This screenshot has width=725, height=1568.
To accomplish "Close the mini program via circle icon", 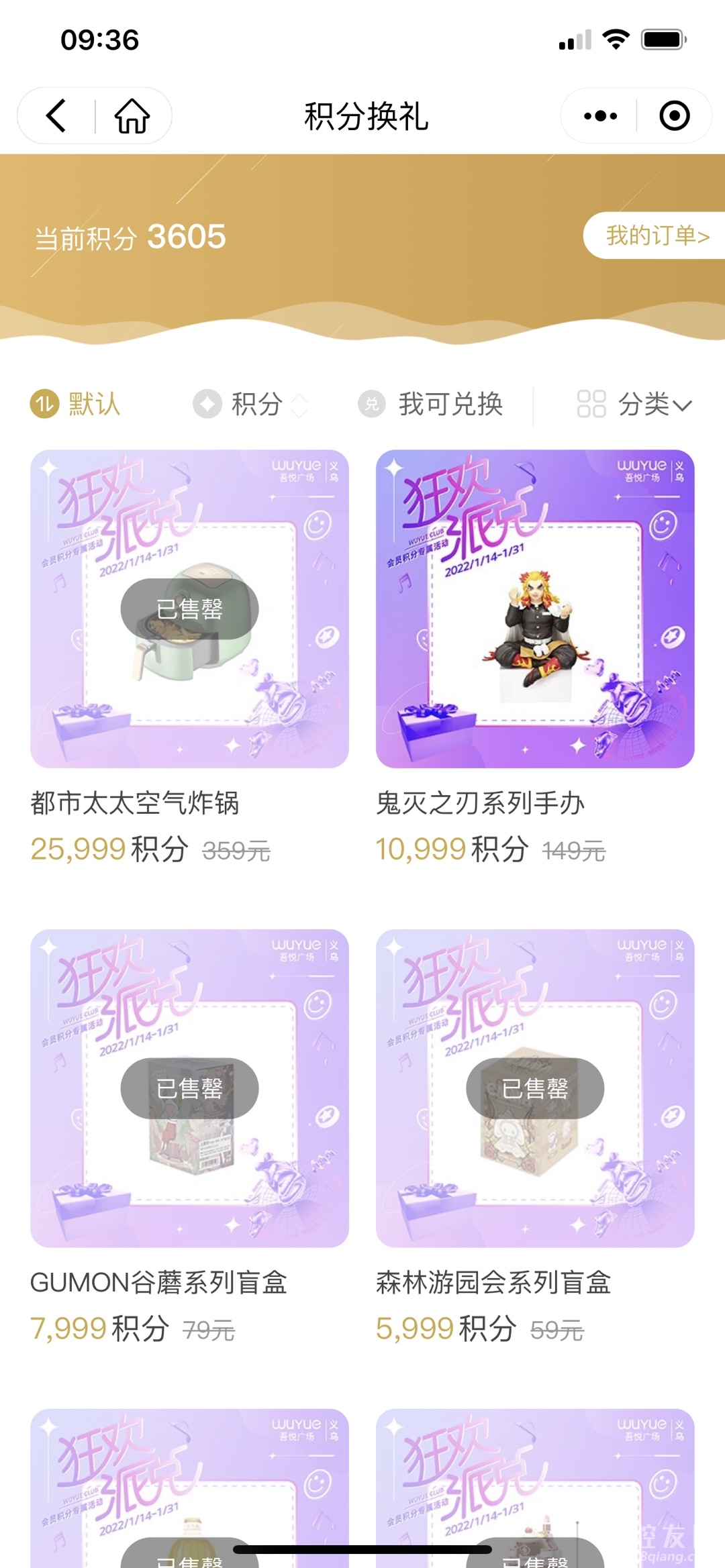I will pos(674,116).
